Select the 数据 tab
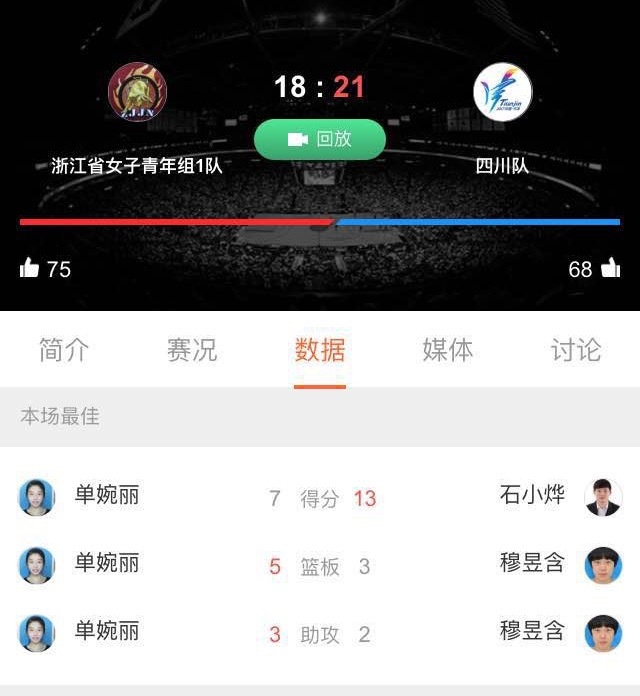Image resolution: width=640 pixels, height=696 pixels. (320, 350)
